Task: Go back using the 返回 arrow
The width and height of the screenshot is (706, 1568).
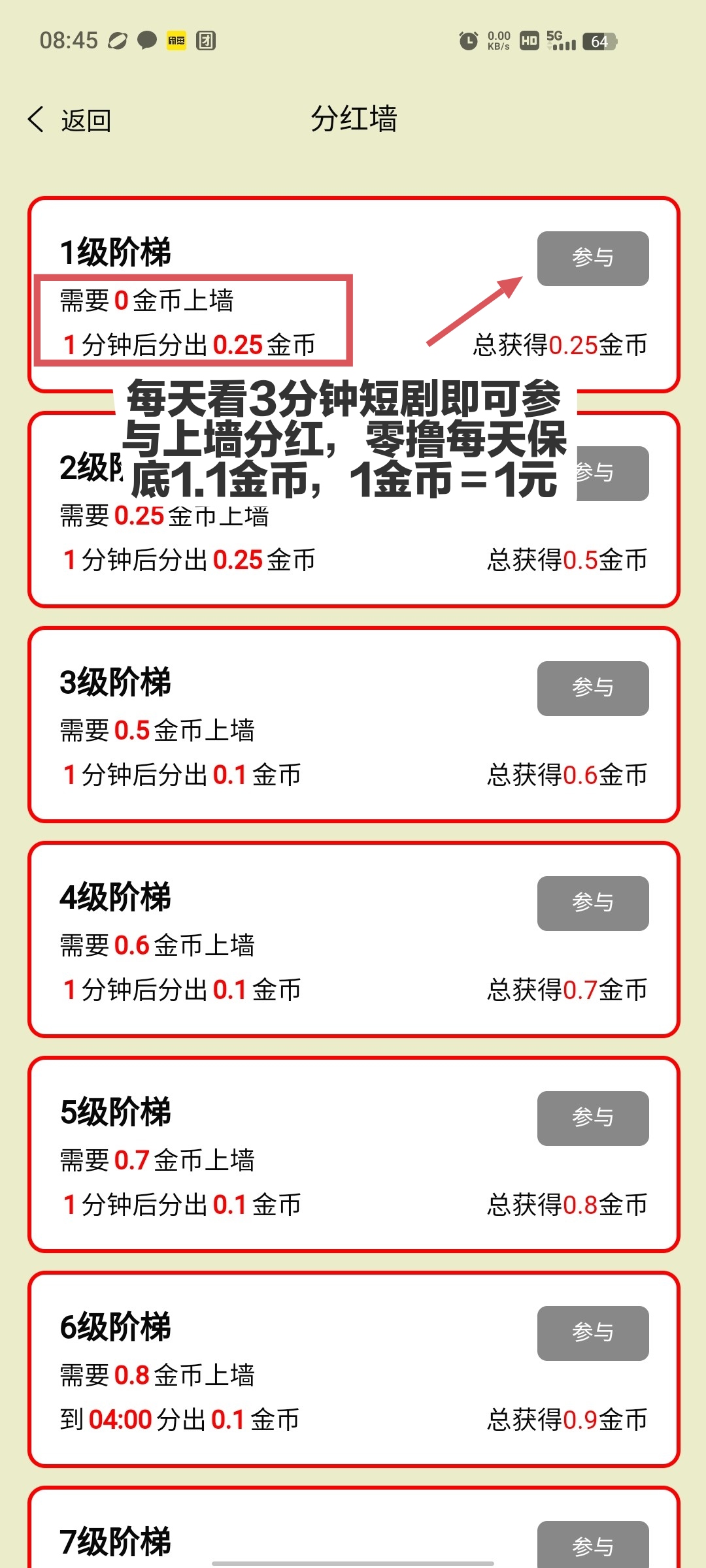Action: [x=69, y=120]
